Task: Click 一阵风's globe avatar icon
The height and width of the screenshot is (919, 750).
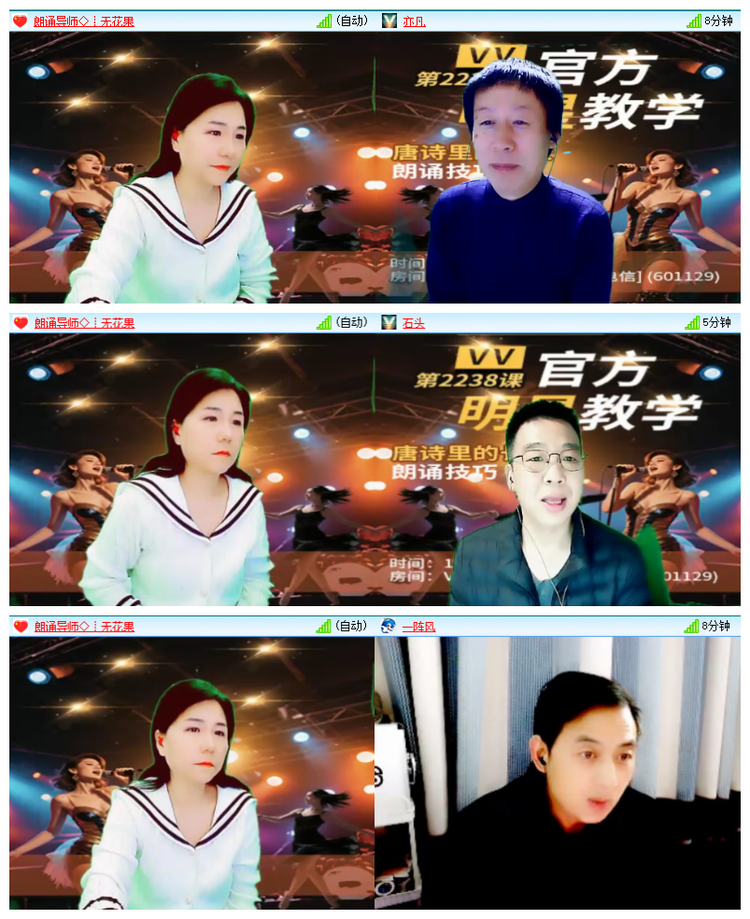Action: (x=389, y=624)
